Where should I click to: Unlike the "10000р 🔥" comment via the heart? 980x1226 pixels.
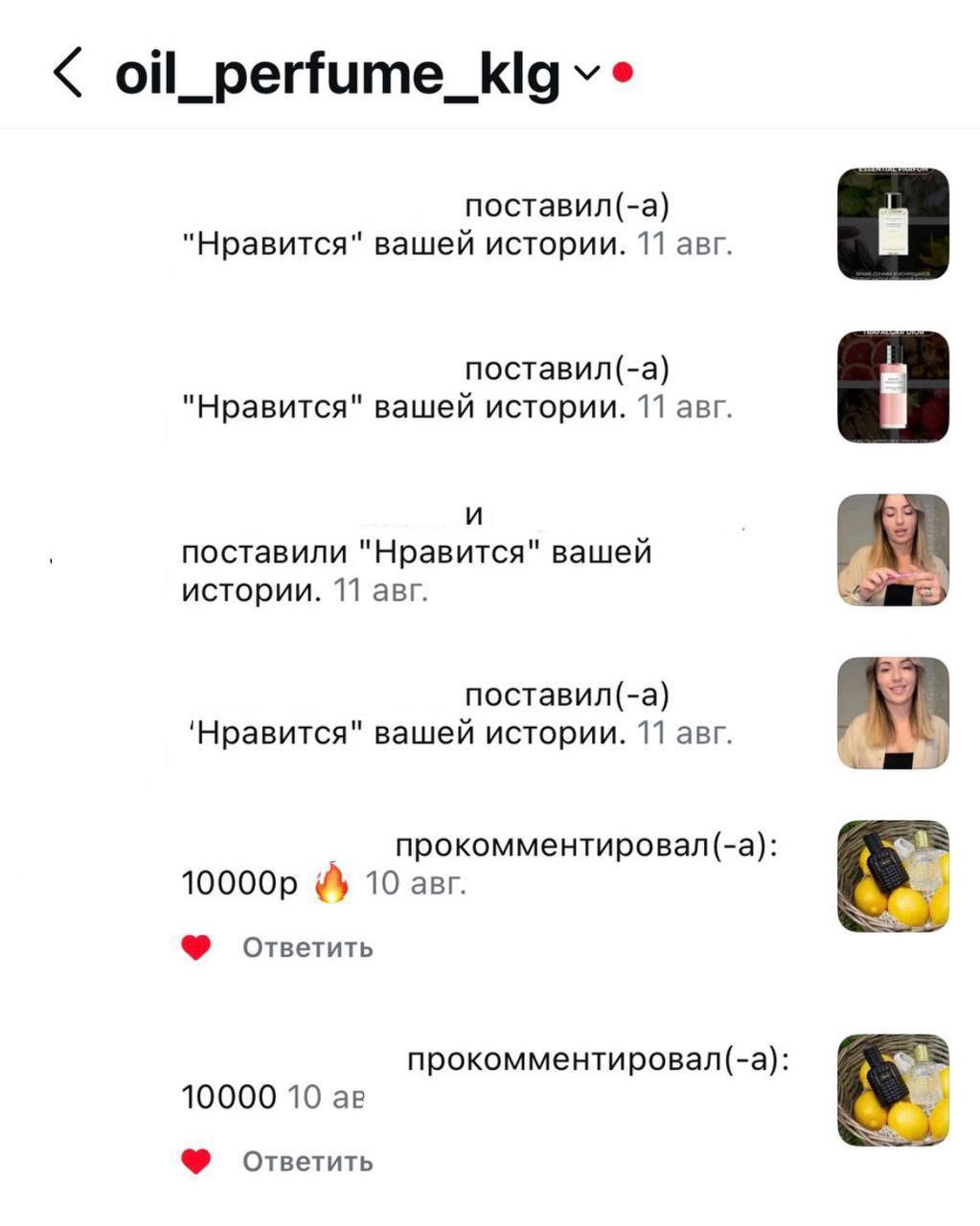[x=196, y=947]
